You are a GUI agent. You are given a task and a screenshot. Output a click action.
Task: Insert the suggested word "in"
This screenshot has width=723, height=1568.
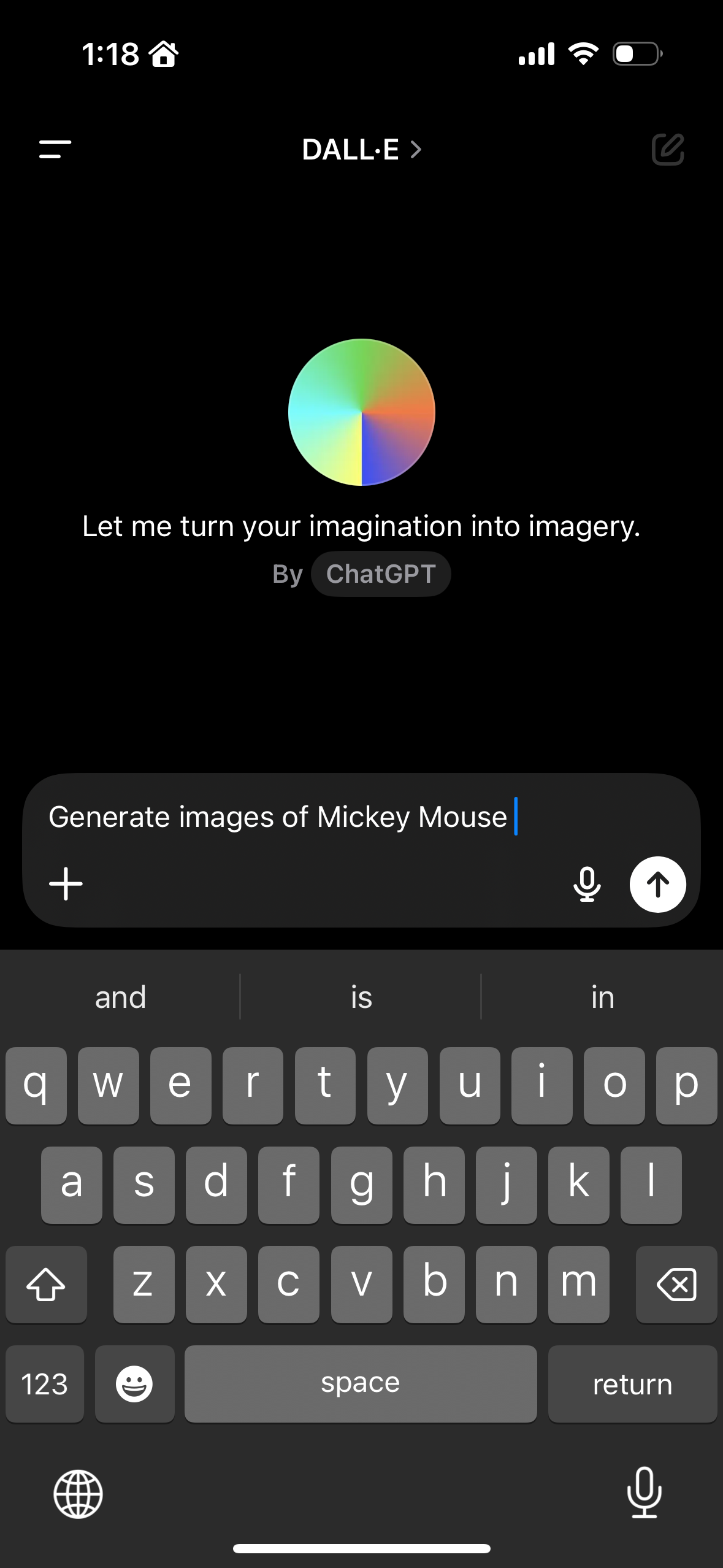tap(603, 997)
